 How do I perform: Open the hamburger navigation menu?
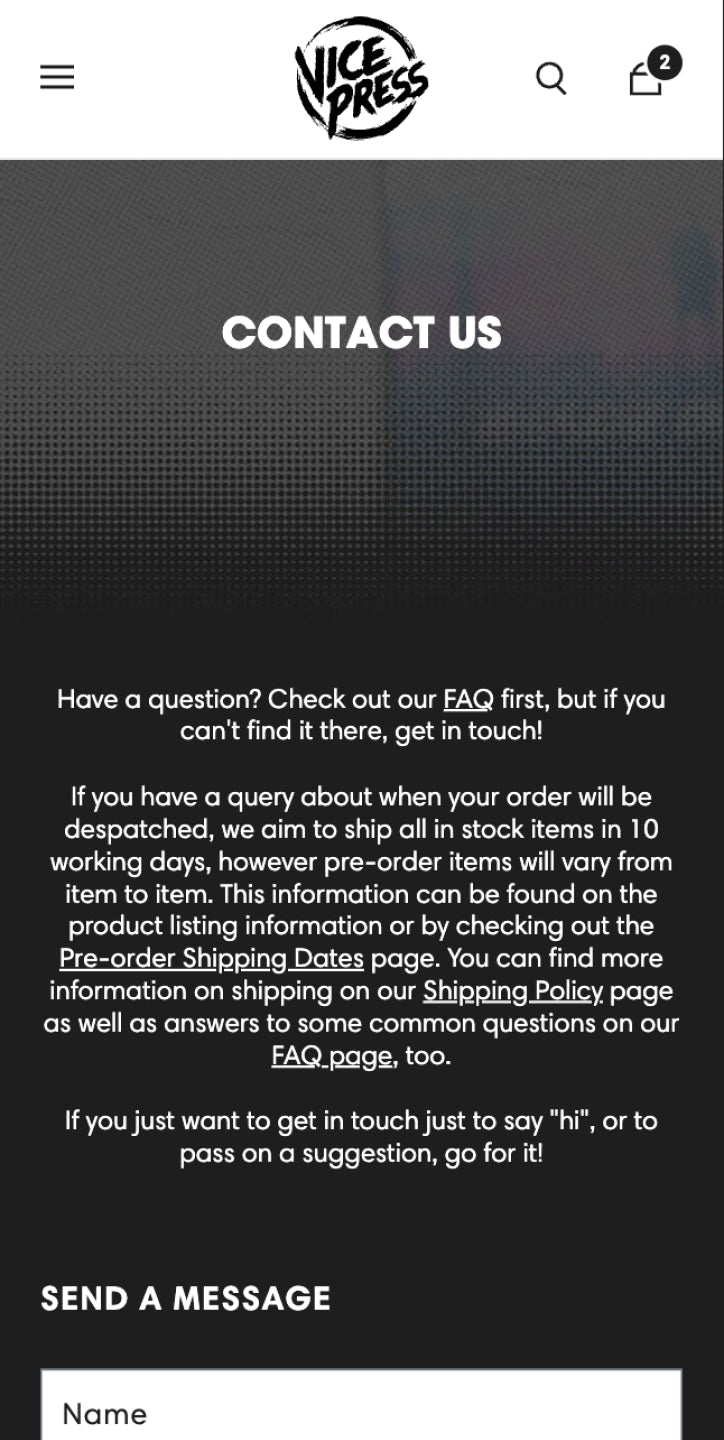click(x=57, y=78)
